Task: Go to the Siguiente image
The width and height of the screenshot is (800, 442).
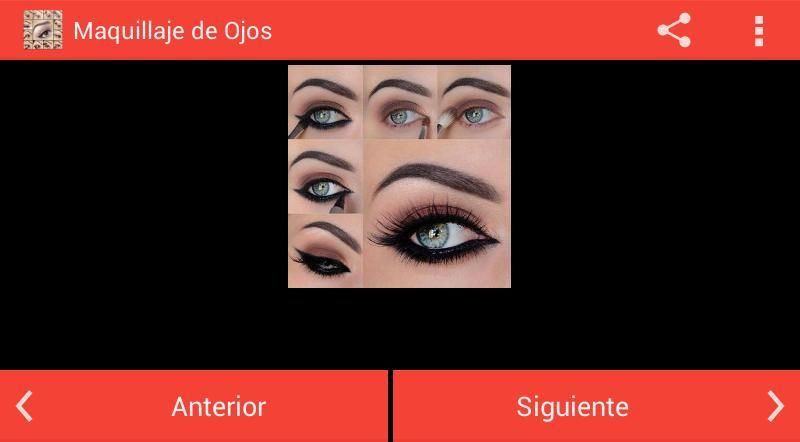Action: 597,406
